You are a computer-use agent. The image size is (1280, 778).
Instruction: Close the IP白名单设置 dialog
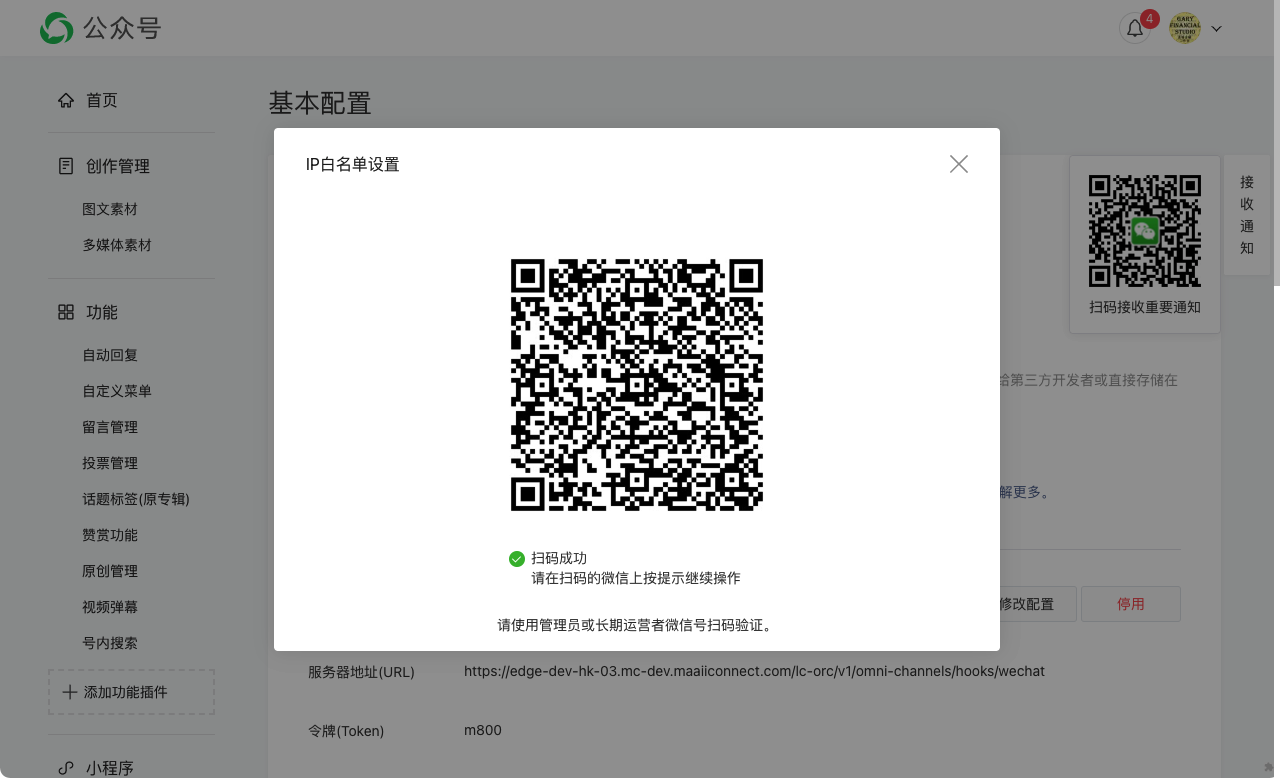958,164
